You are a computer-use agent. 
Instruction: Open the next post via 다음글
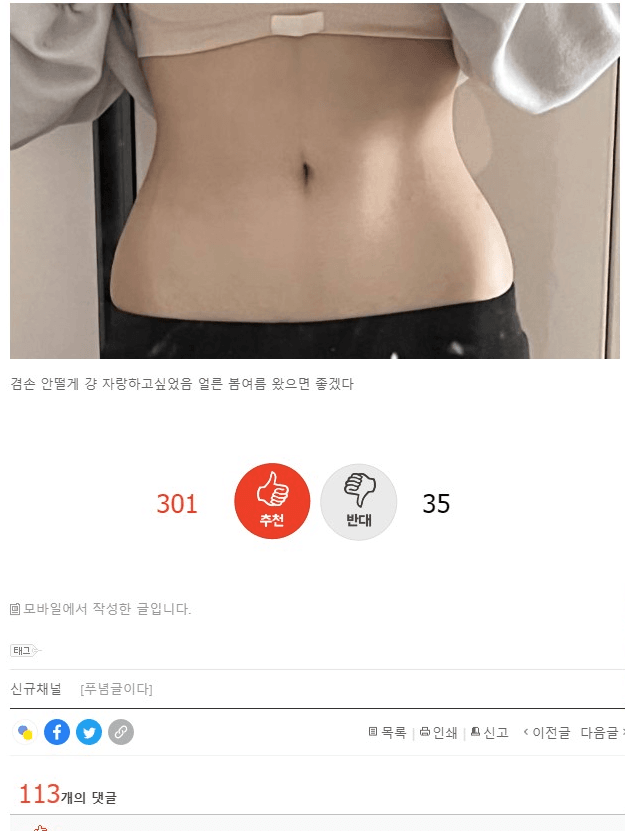(x=600, y=732)
